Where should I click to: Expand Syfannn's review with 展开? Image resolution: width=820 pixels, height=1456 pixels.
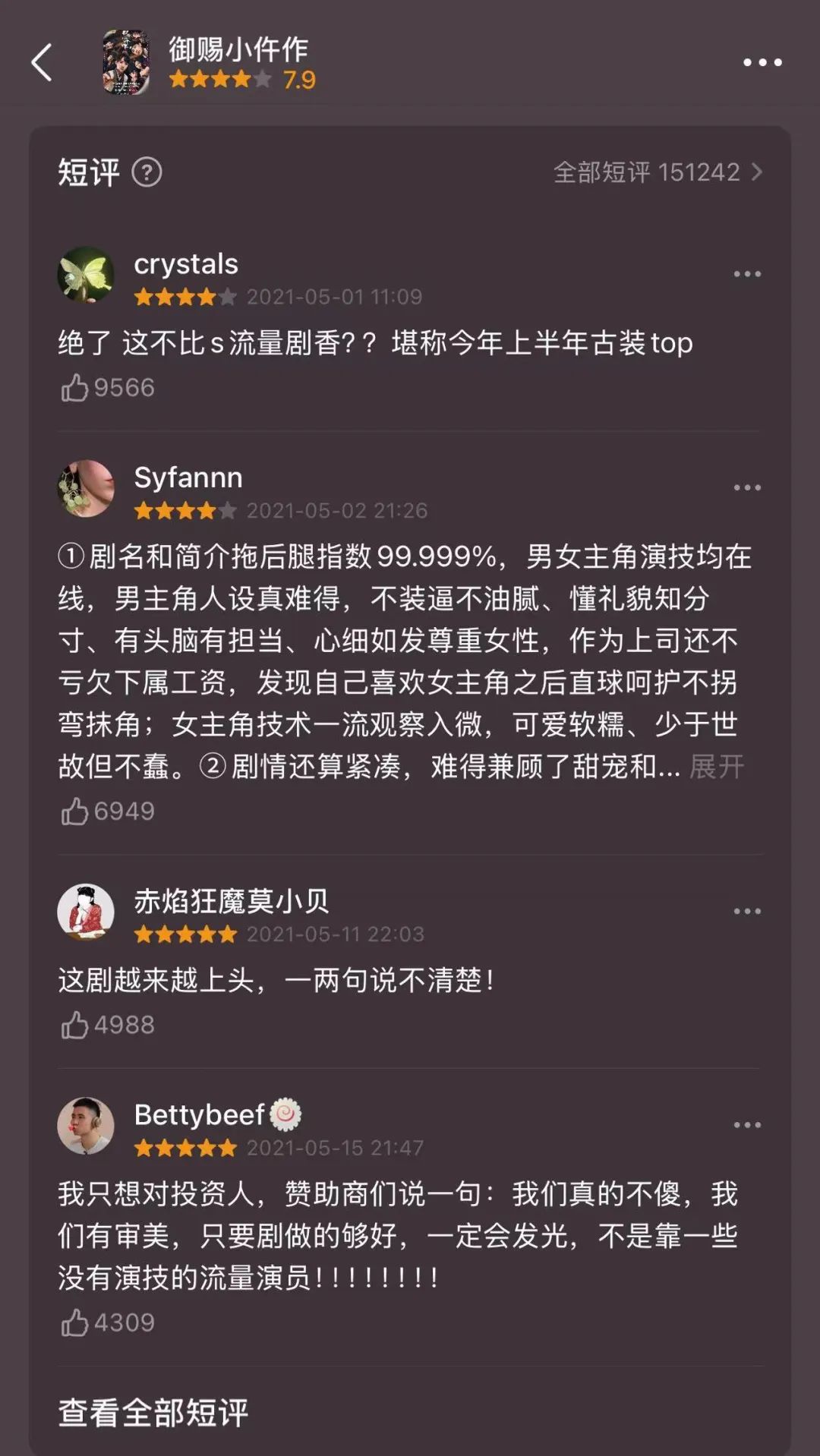click(x=716, y=767)
